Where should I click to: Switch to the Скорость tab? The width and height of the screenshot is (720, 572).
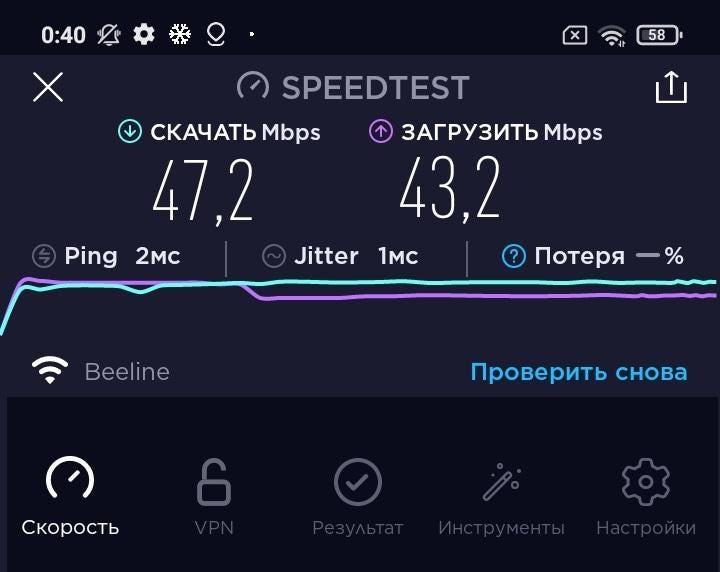70,497
